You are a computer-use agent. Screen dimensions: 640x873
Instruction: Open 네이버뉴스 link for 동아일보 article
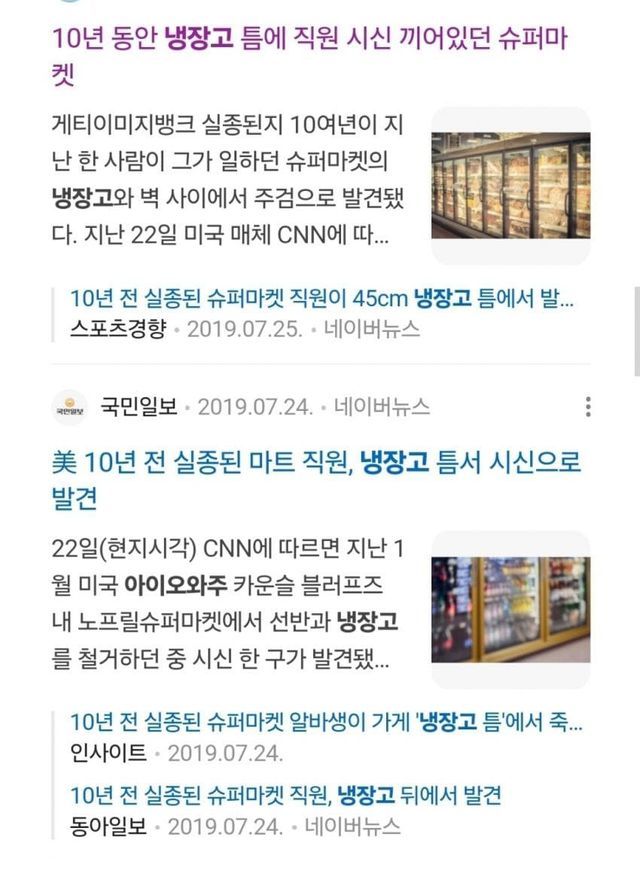click(x=352, y=826)
